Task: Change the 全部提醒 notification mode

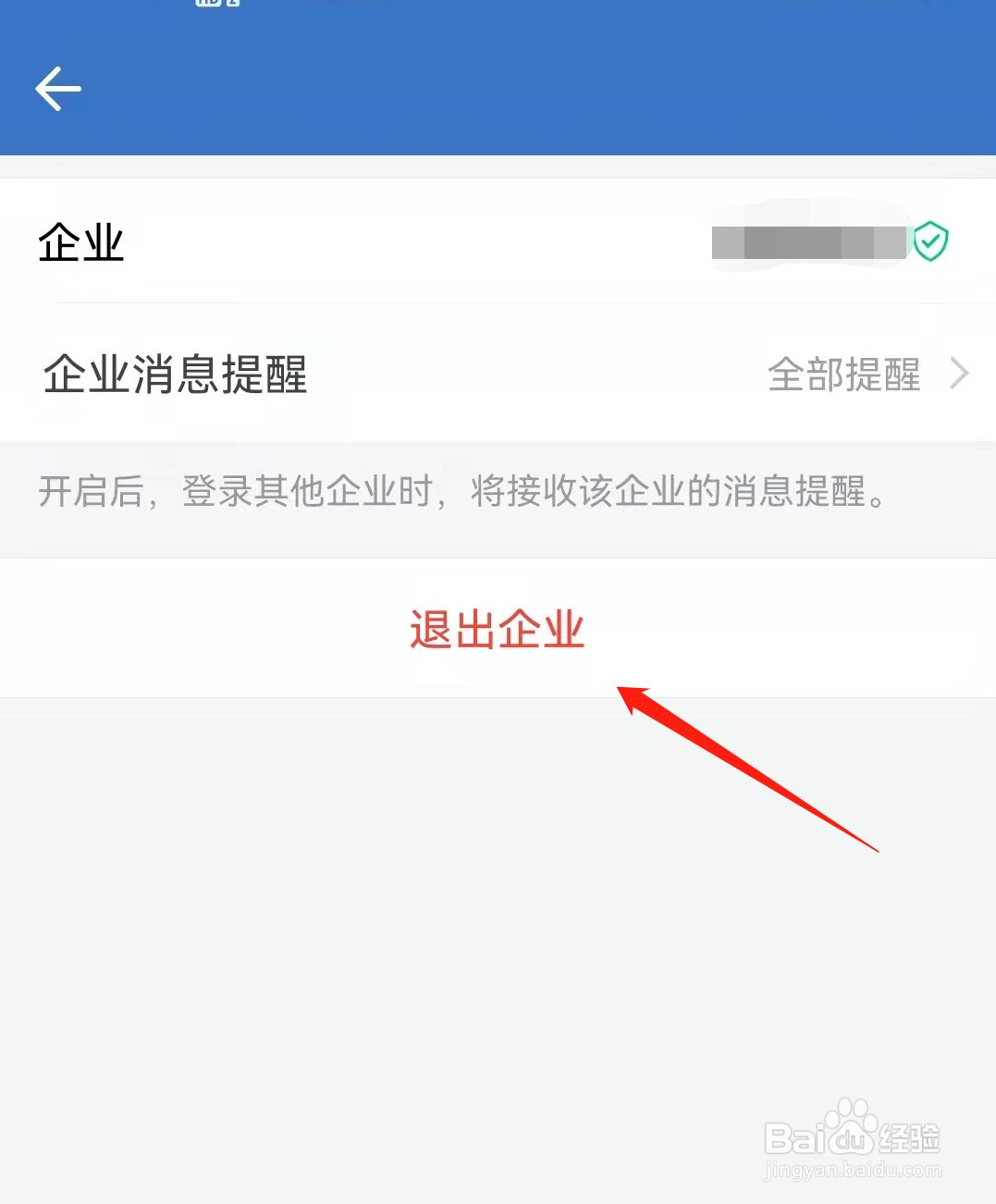Action: 842,374
